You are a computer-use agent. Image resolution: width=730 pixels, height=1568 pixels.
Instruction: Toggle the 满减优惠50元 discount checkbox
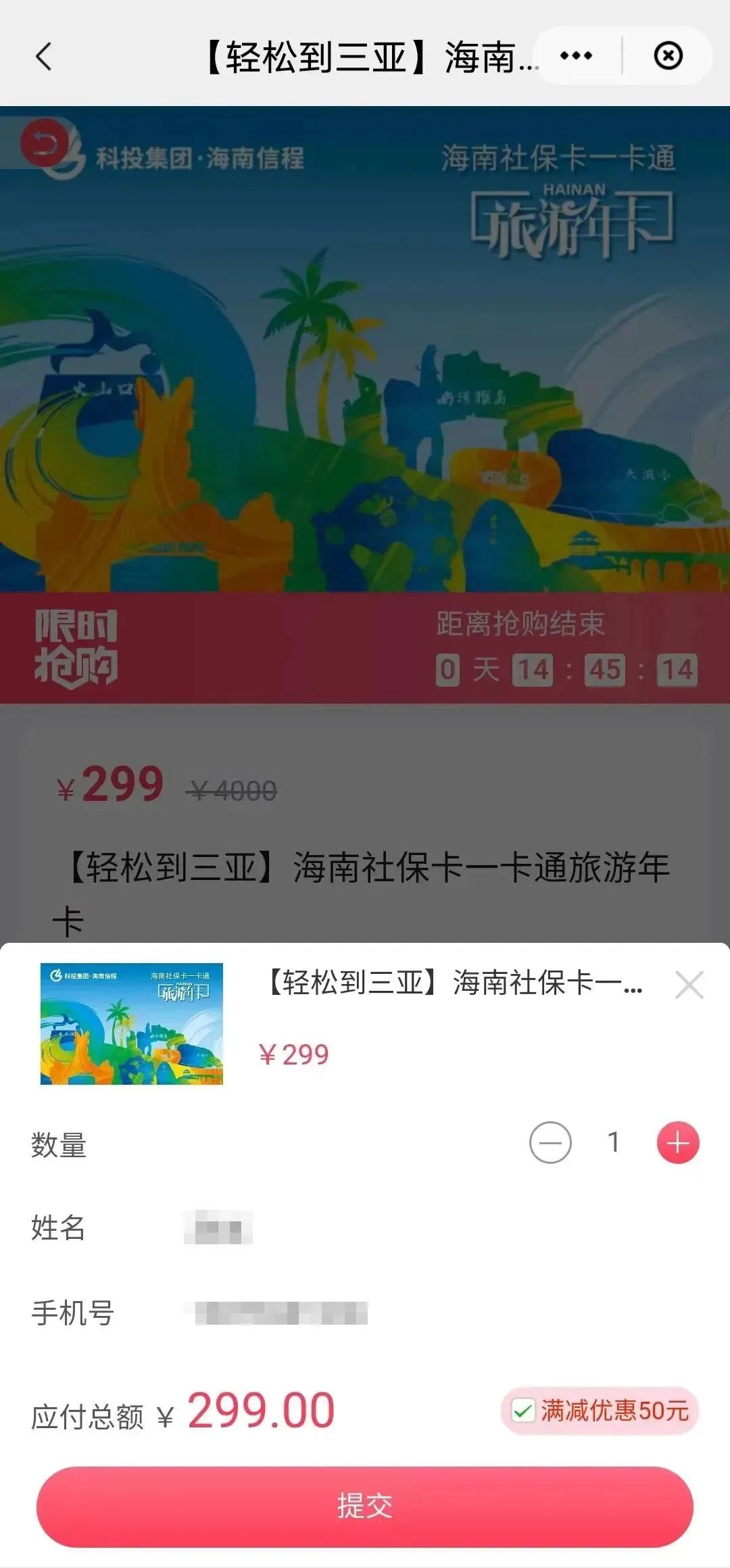coord(523,1411)
